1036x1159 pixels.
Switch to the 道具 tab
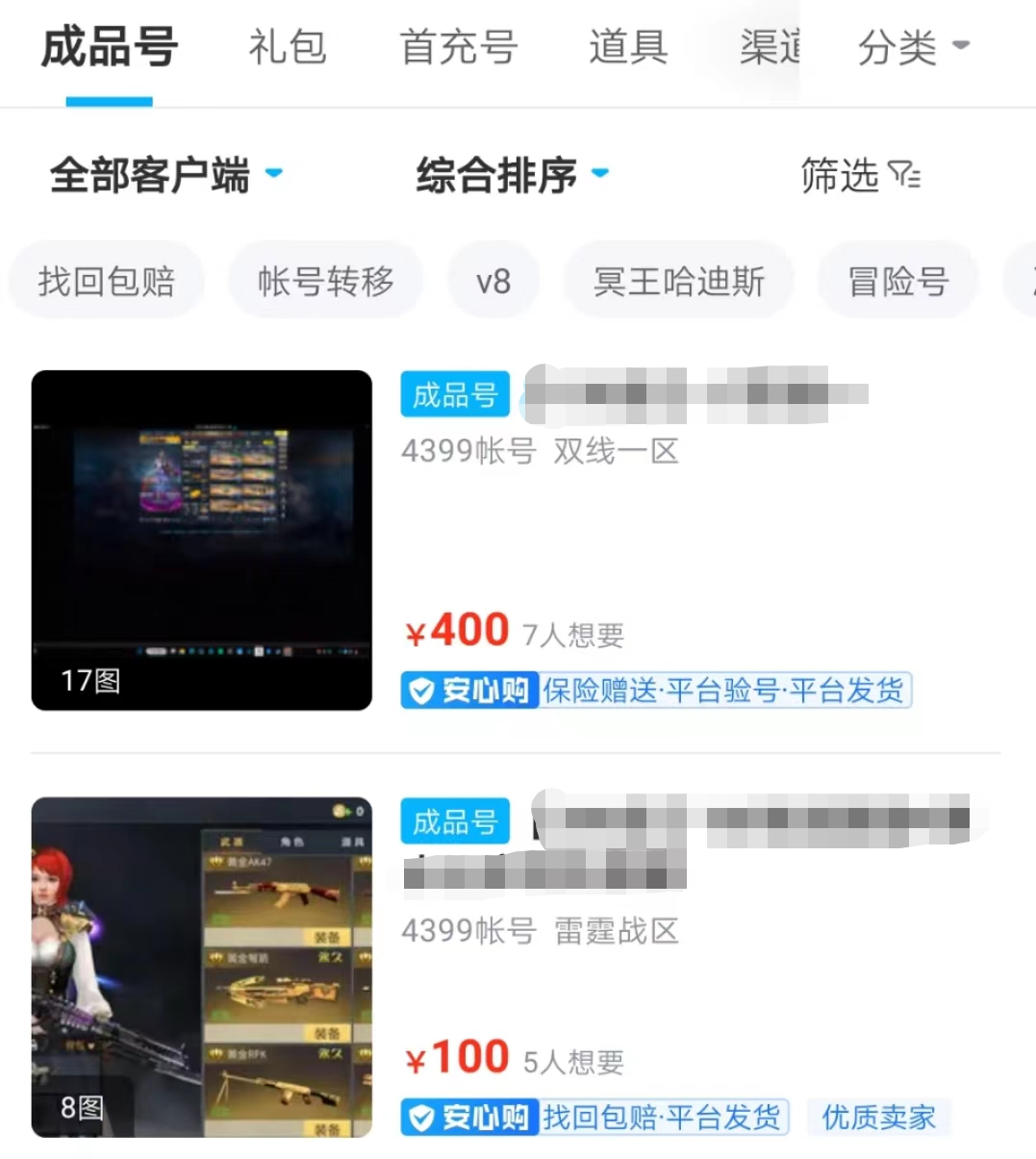628,46
